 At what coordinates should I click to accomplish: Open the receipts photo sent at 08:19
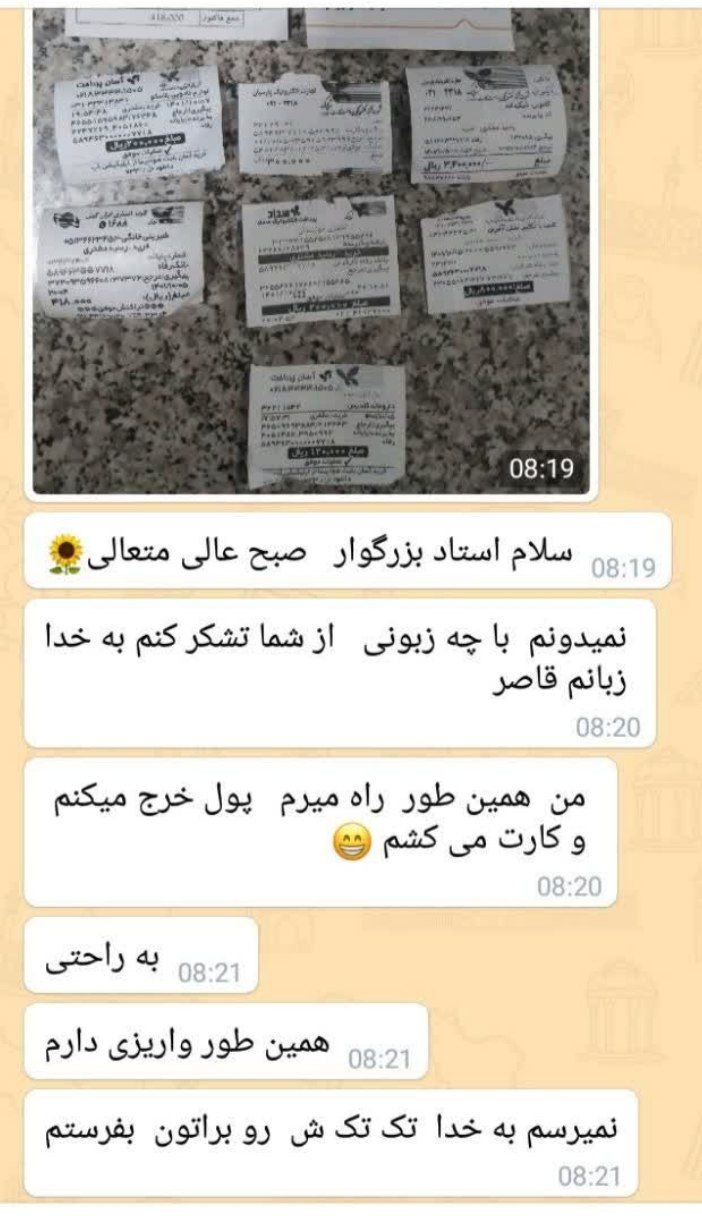tap(311, 250)
